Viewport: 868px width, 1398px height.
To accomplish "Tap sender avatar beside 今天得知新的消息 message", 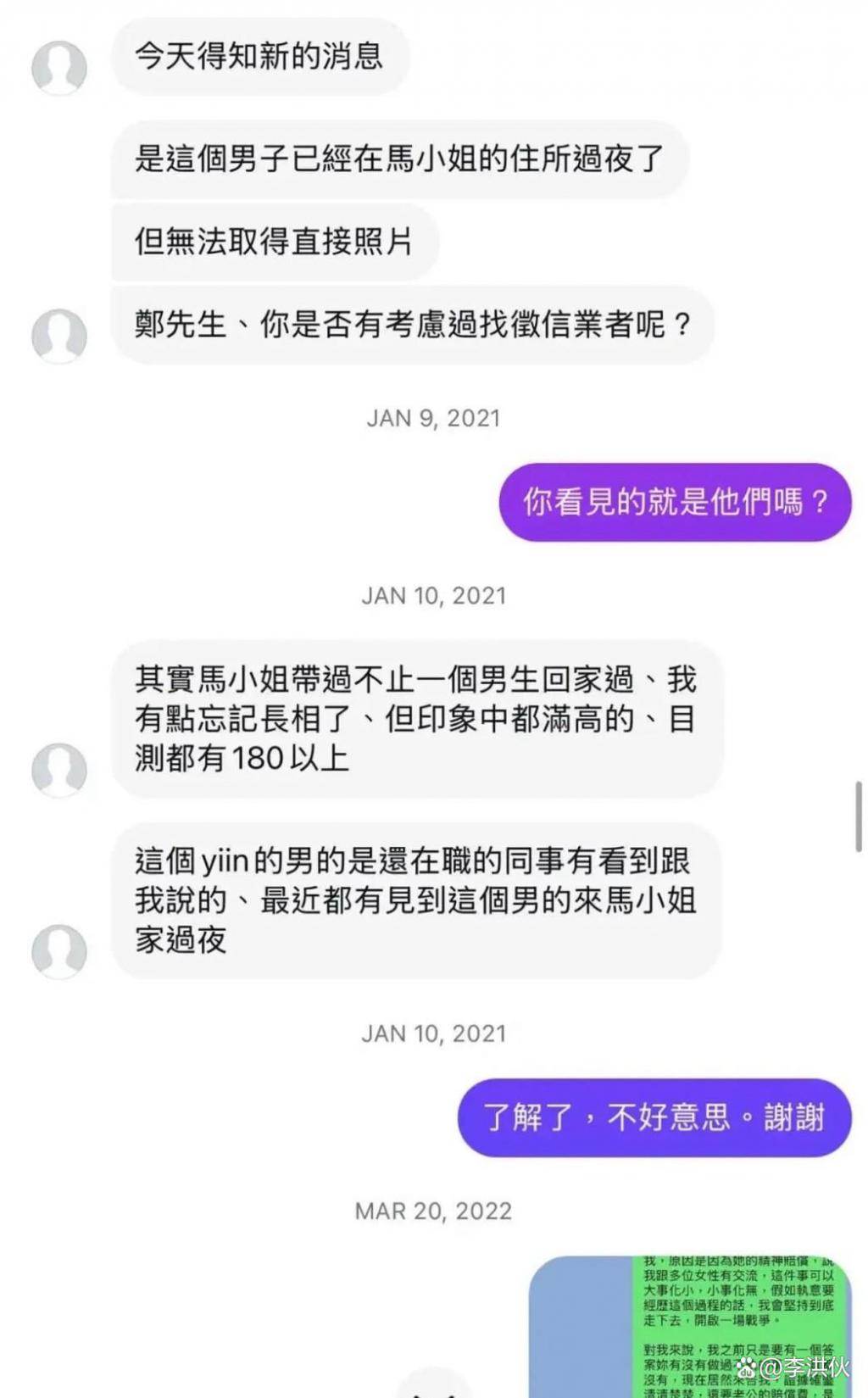I will coord(59,68).
